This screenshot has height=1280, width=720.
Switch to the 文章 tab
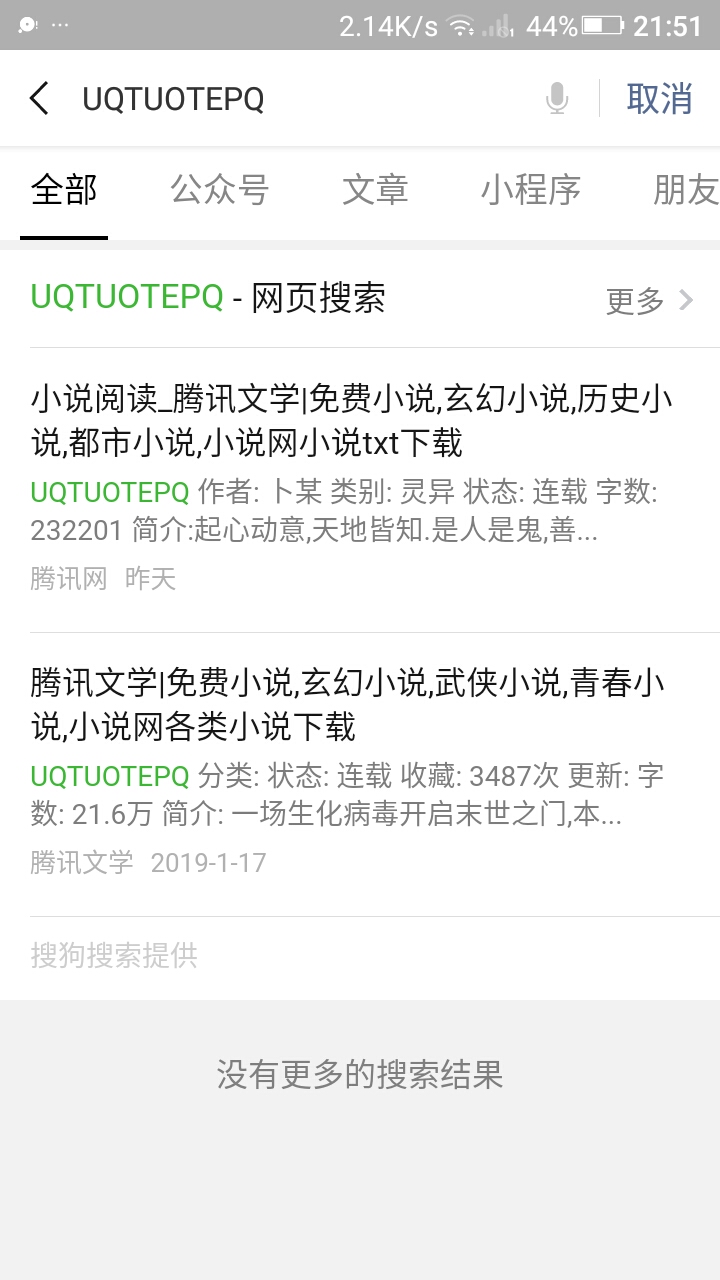pyautogui.click(x=375, y=190)
